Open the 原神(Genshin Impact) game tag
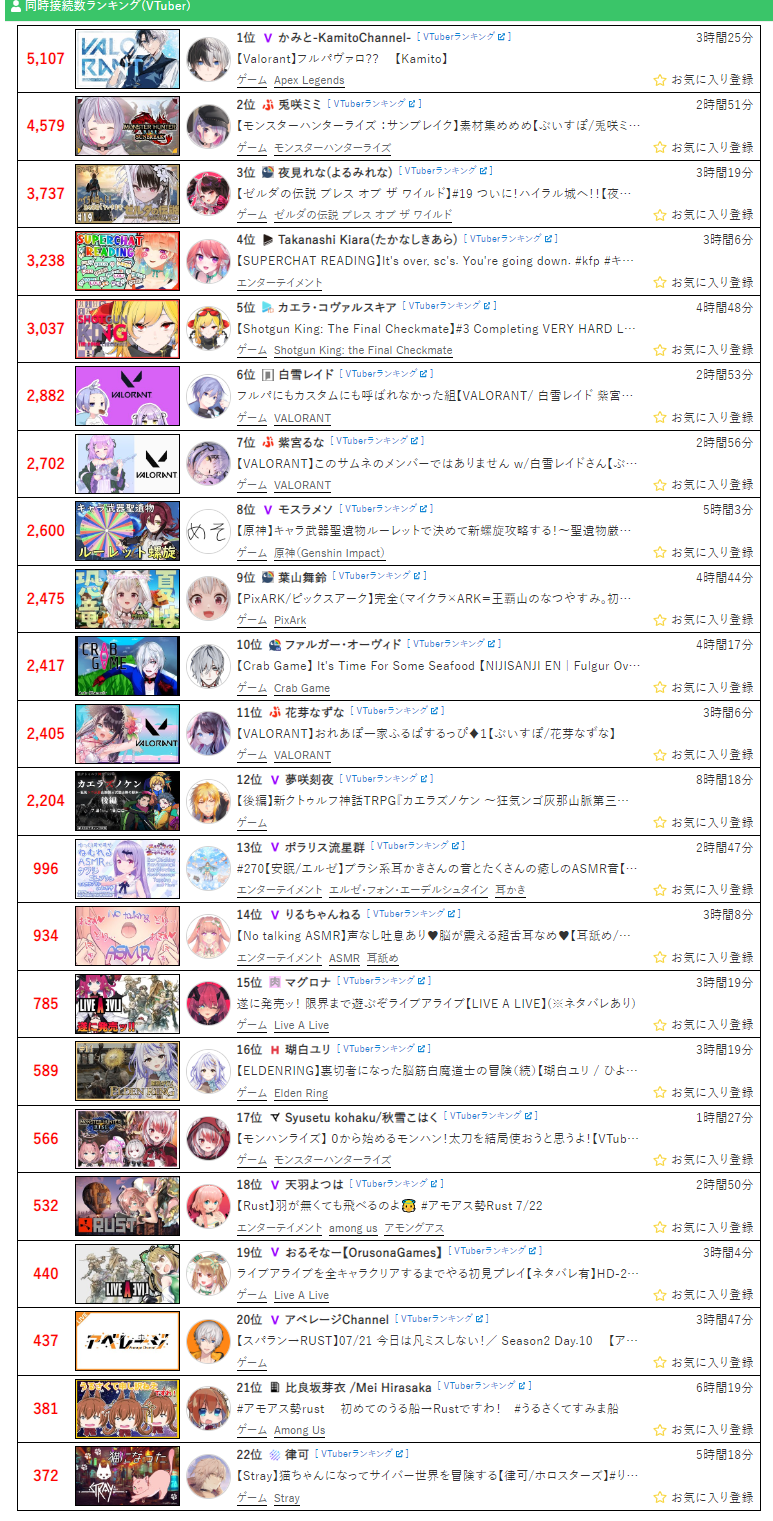This screenshot has width=773, height=1521. (x=328, y=553)
